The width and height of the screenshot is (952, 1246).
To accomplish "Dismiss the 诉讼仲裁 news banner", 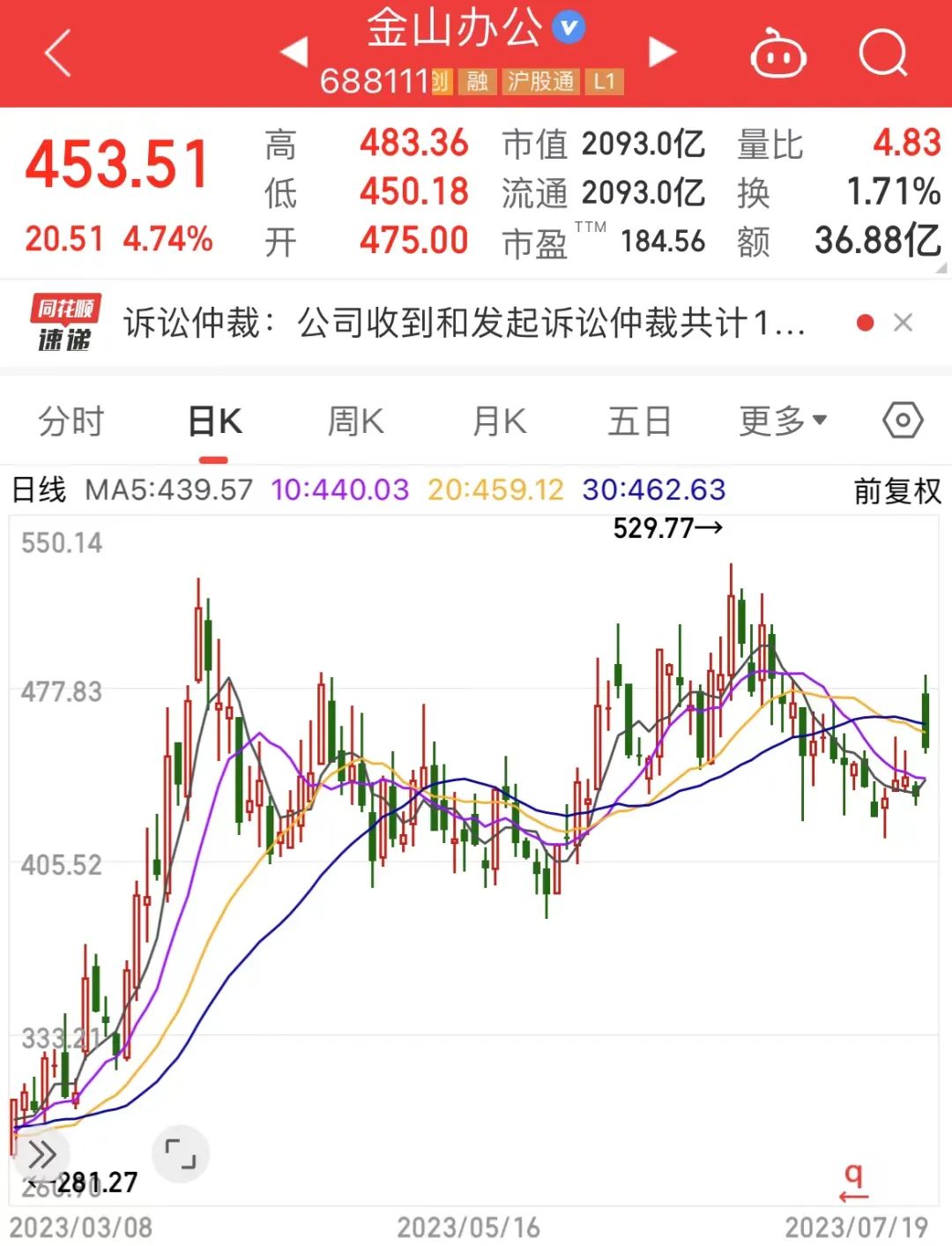I will (x=903, y=324).
